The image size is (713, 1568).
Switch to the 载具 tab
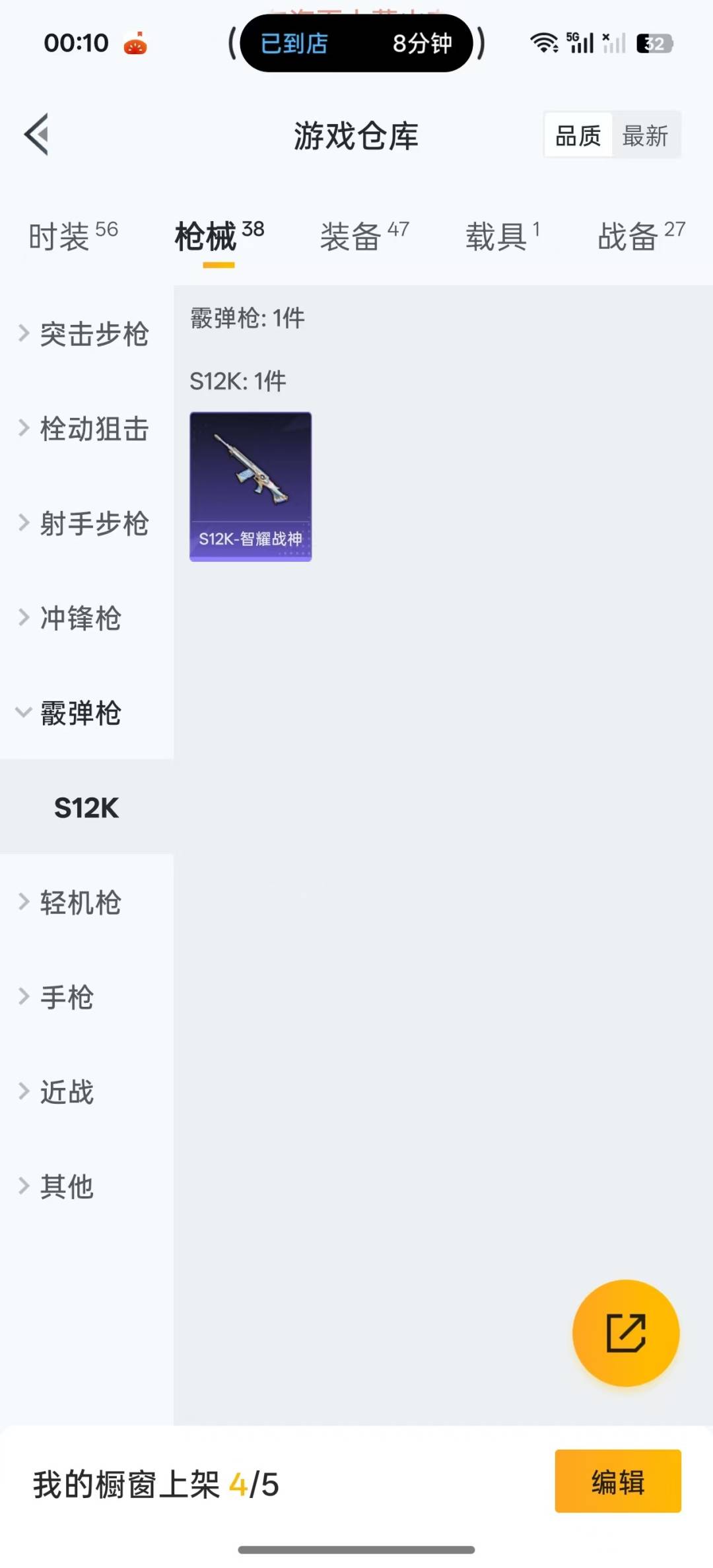click(502, 236)
